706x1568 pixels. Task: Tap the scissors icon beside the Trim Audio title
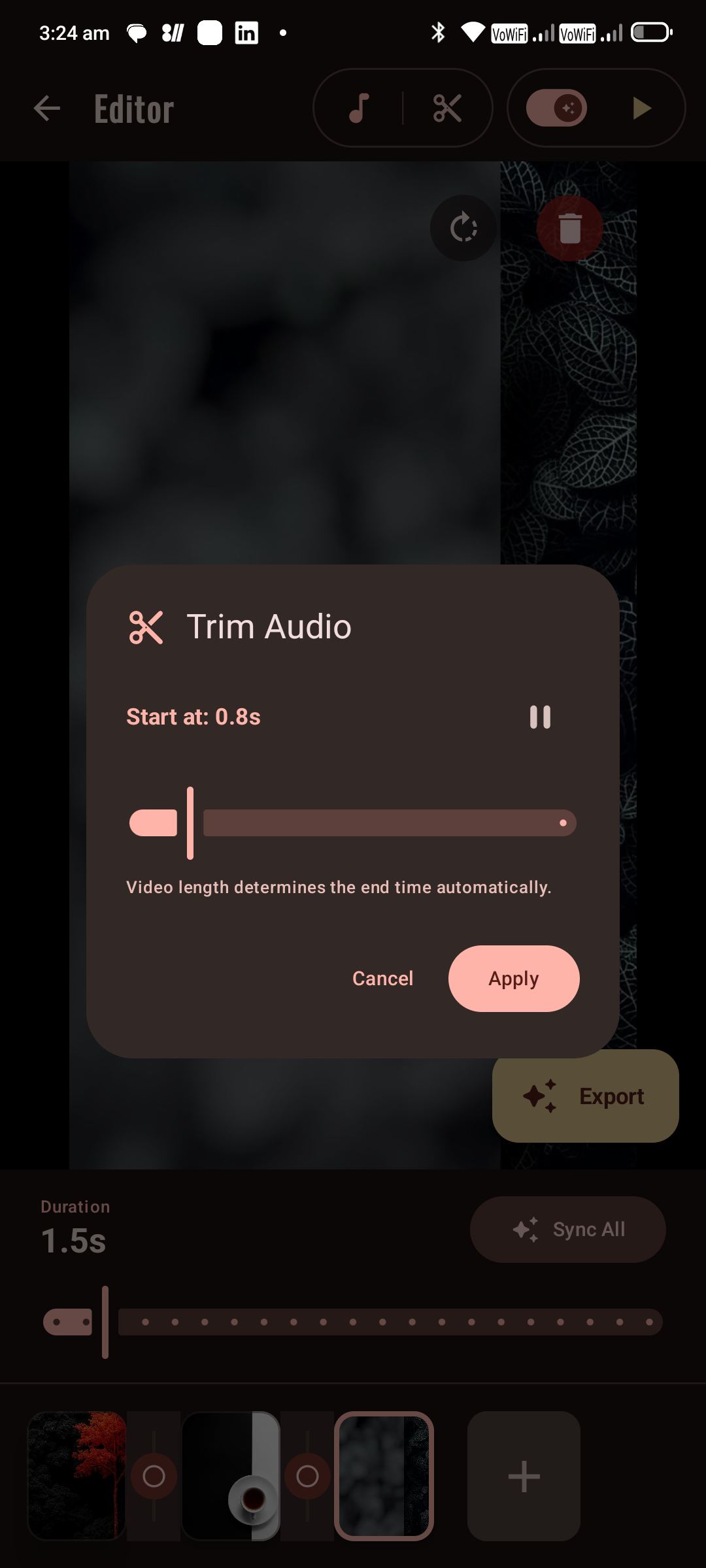146,628
